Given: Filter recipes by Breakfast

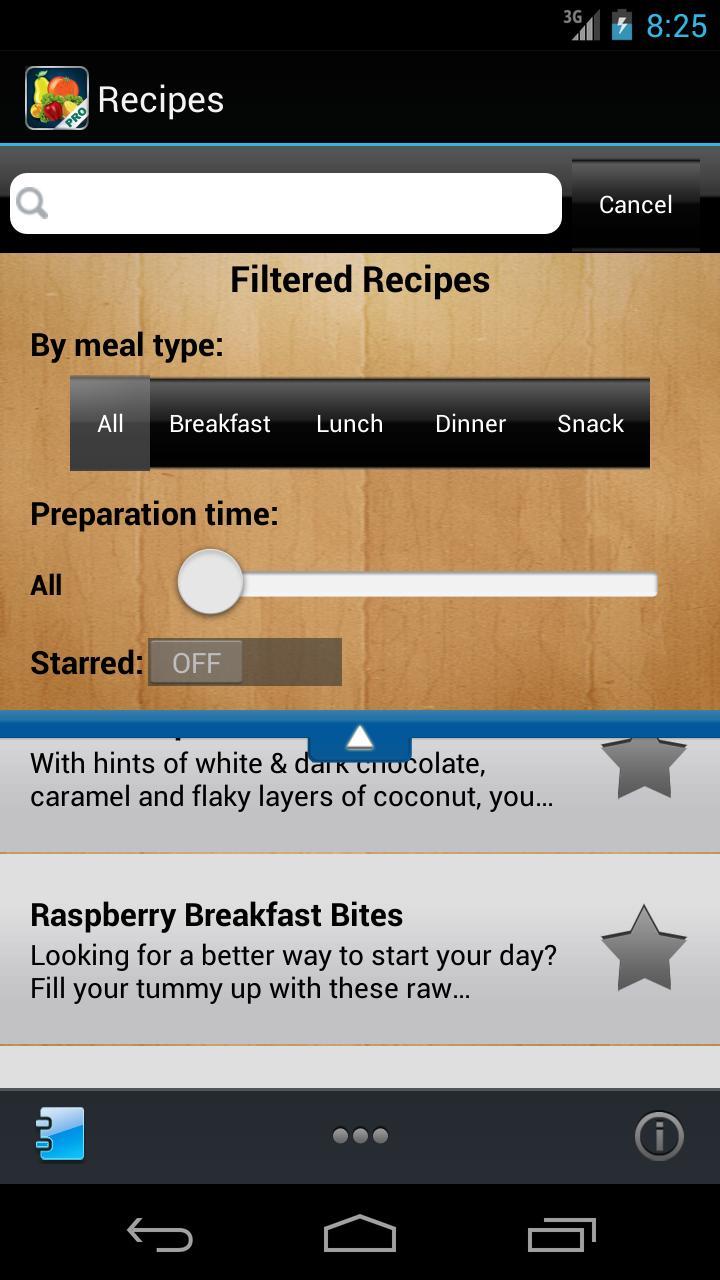Looking at the screenshot, I should 220,424.
